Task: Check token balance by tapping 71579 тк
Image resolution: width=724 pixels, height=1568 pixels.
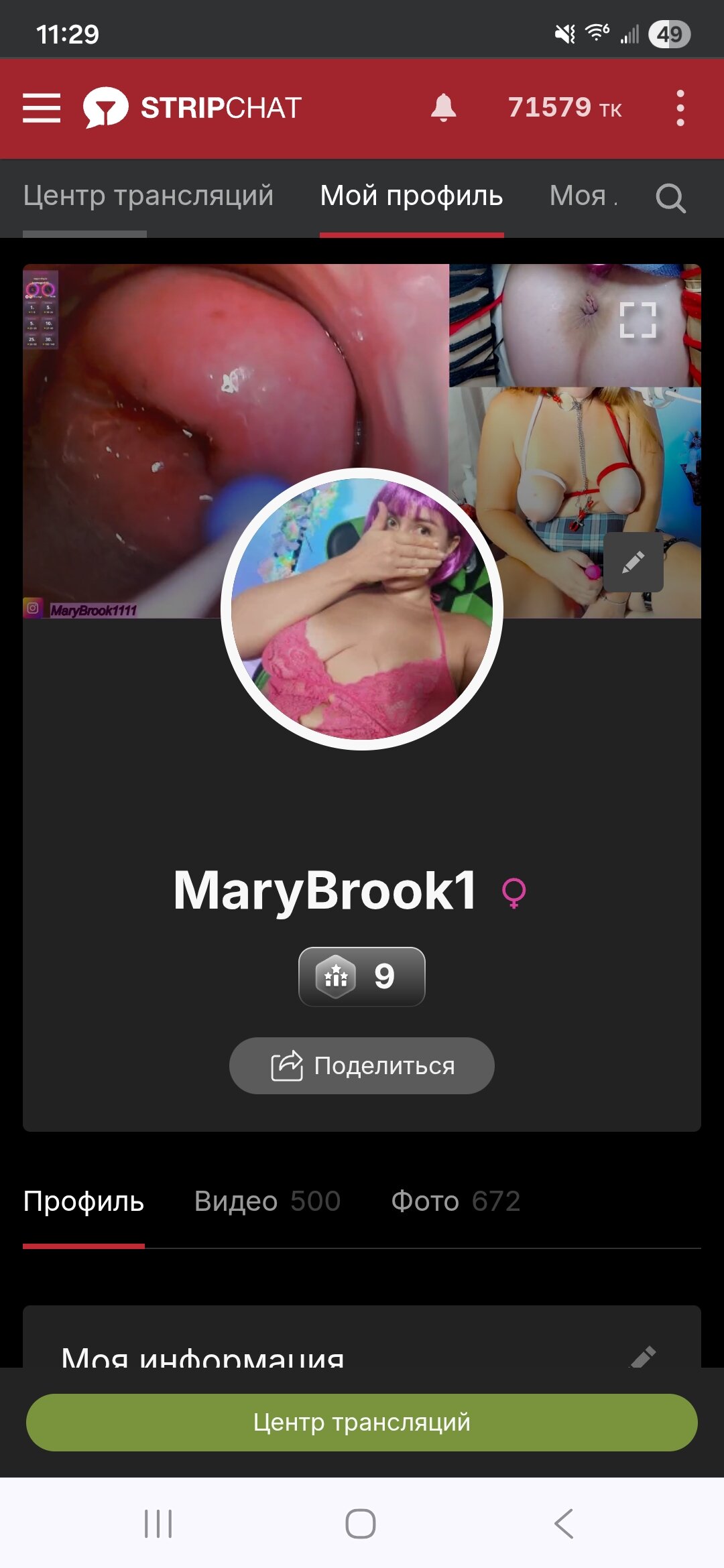Action: [566, 107]
